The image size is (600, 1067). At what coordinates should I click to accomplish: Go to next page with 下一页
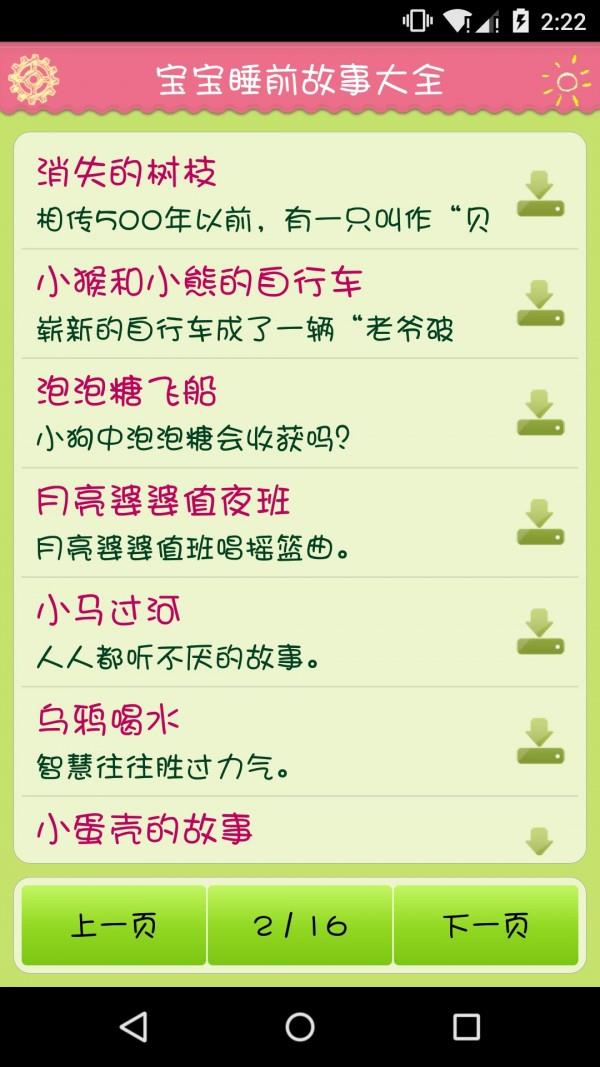click(486, 925)
